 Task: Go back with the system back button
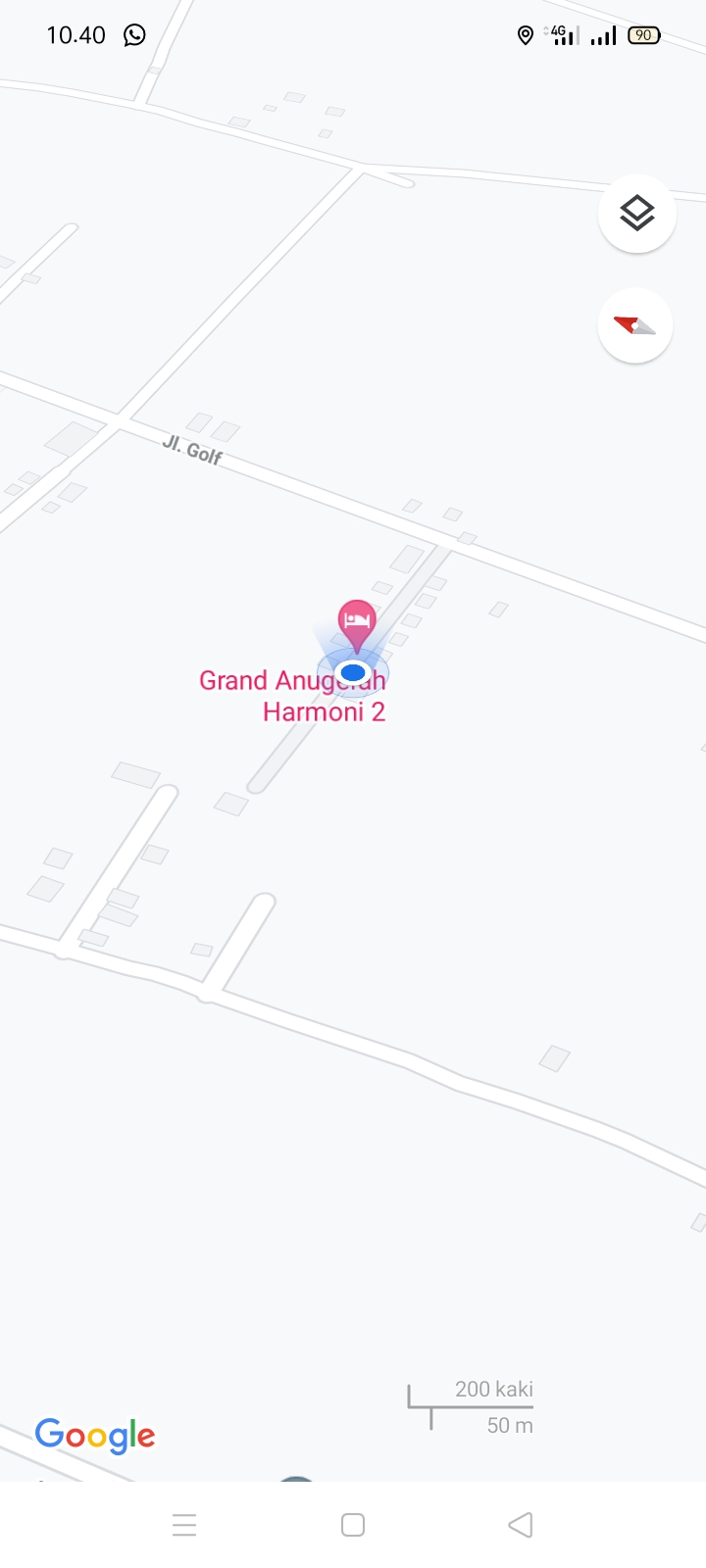point(521,1525)
